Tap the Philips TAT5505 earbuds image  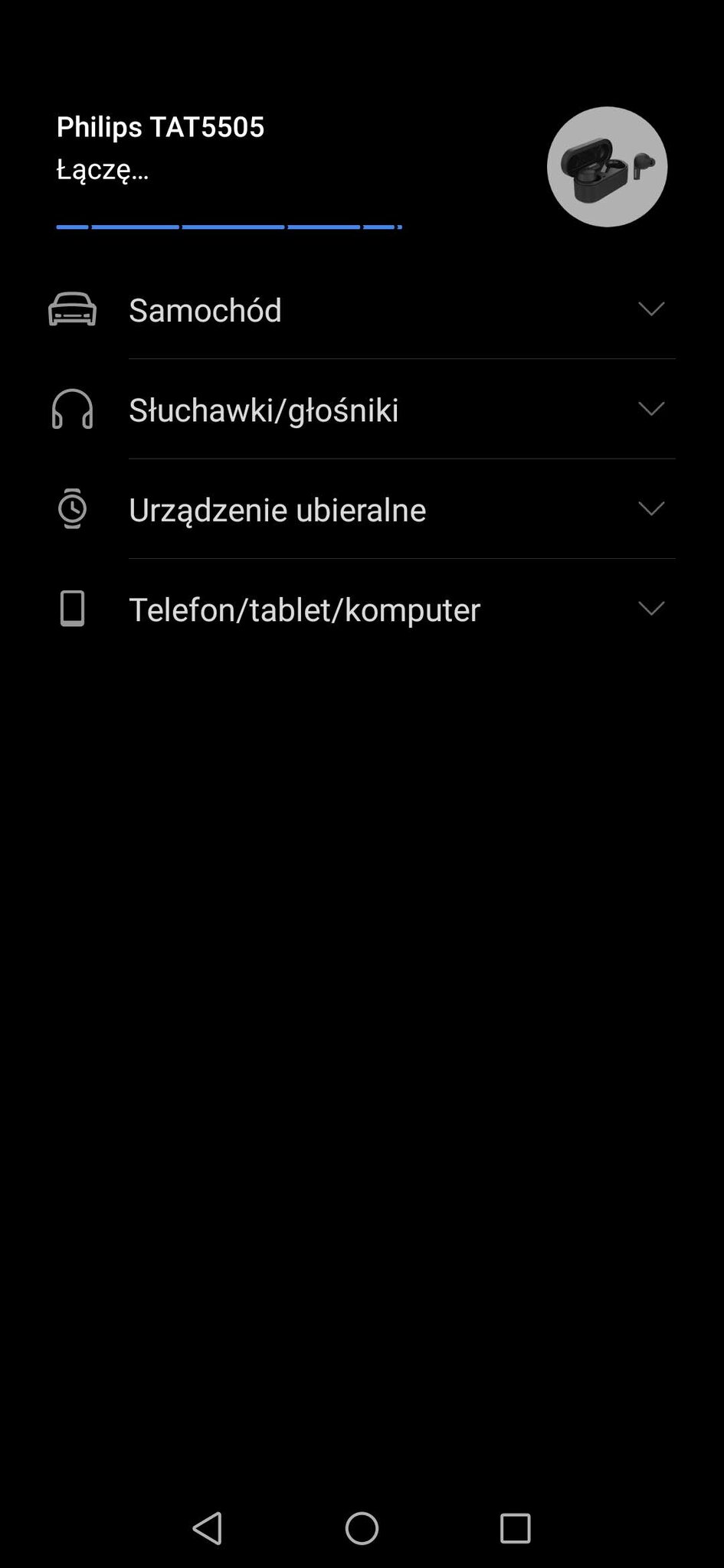[x=607, y=166]
